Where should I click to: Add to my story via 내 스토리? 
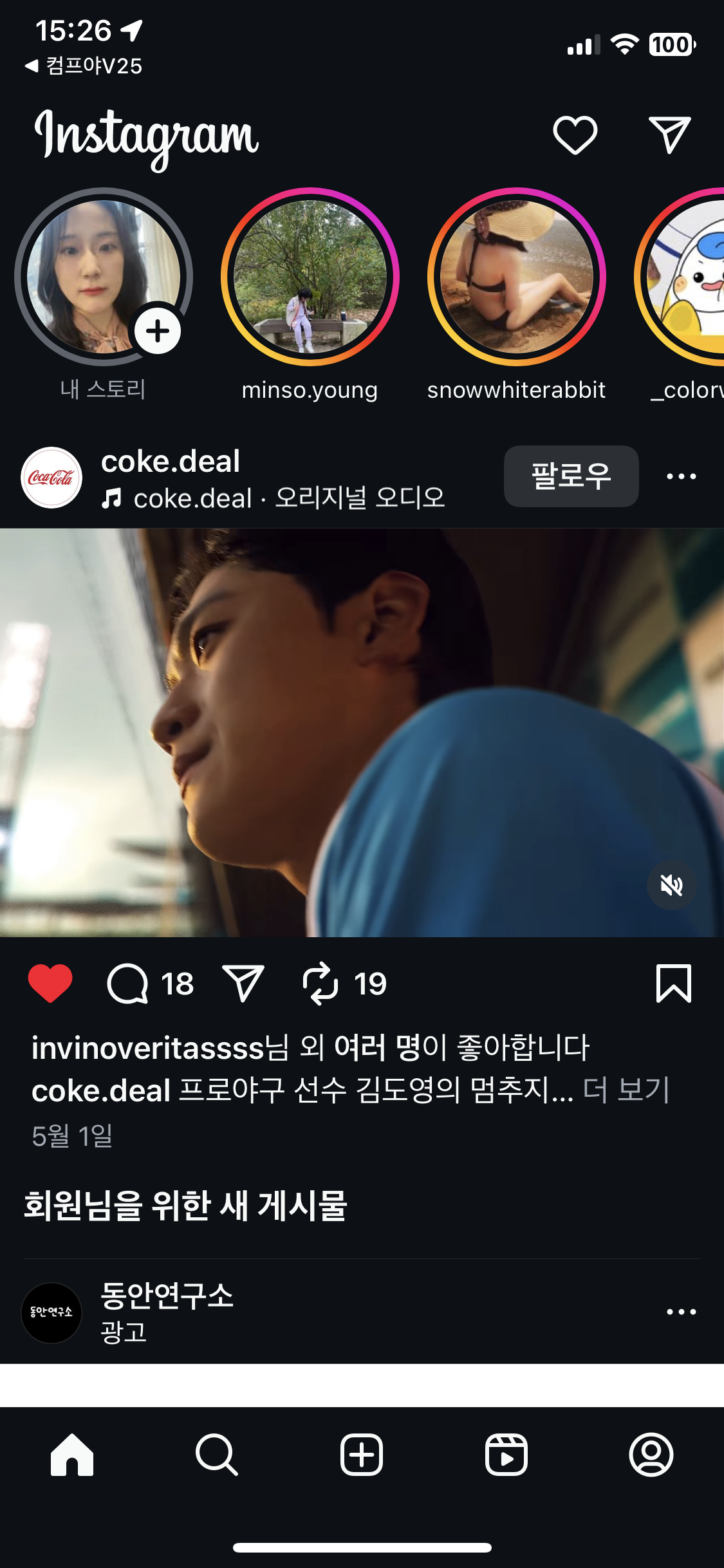(104, 277)
